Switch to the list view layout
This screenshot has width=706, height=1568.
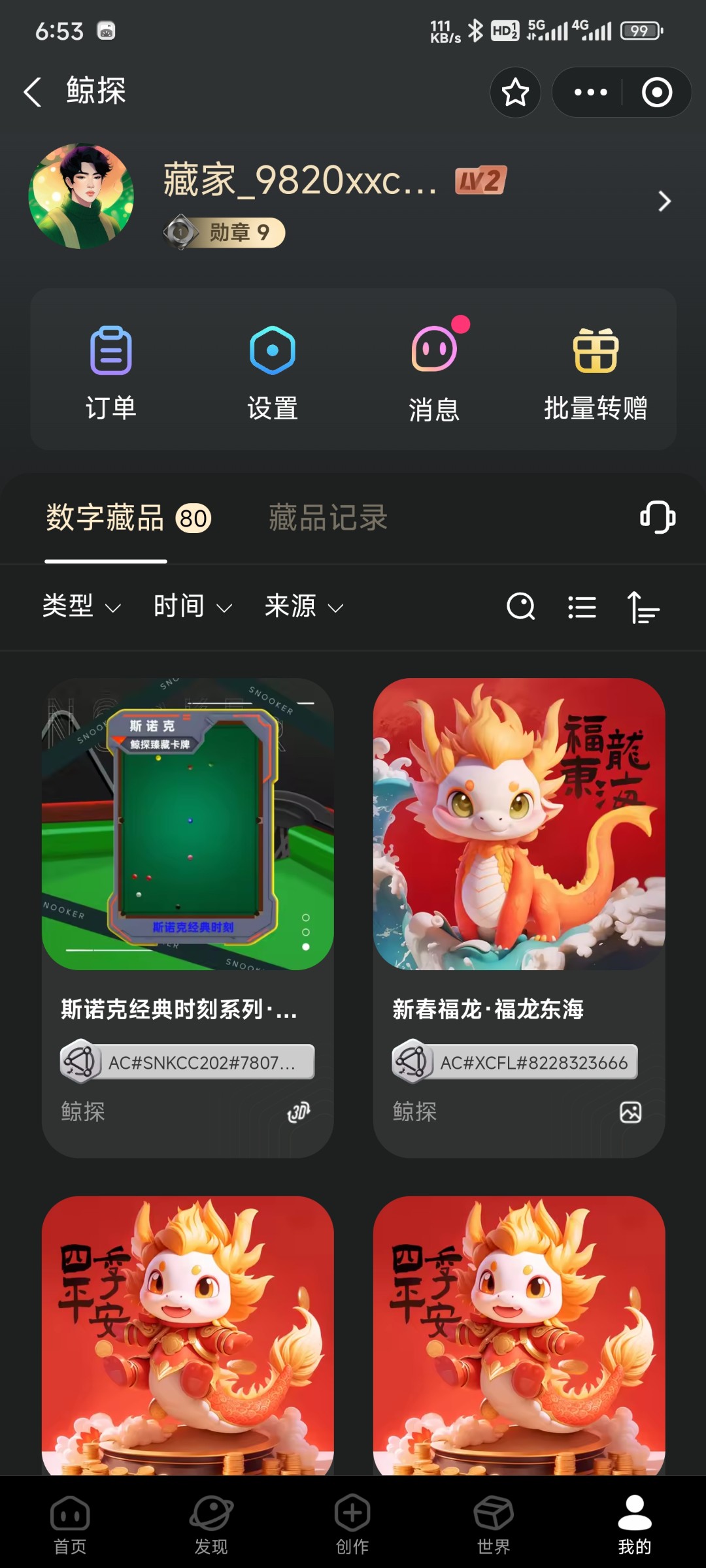(x=582, y=607)
